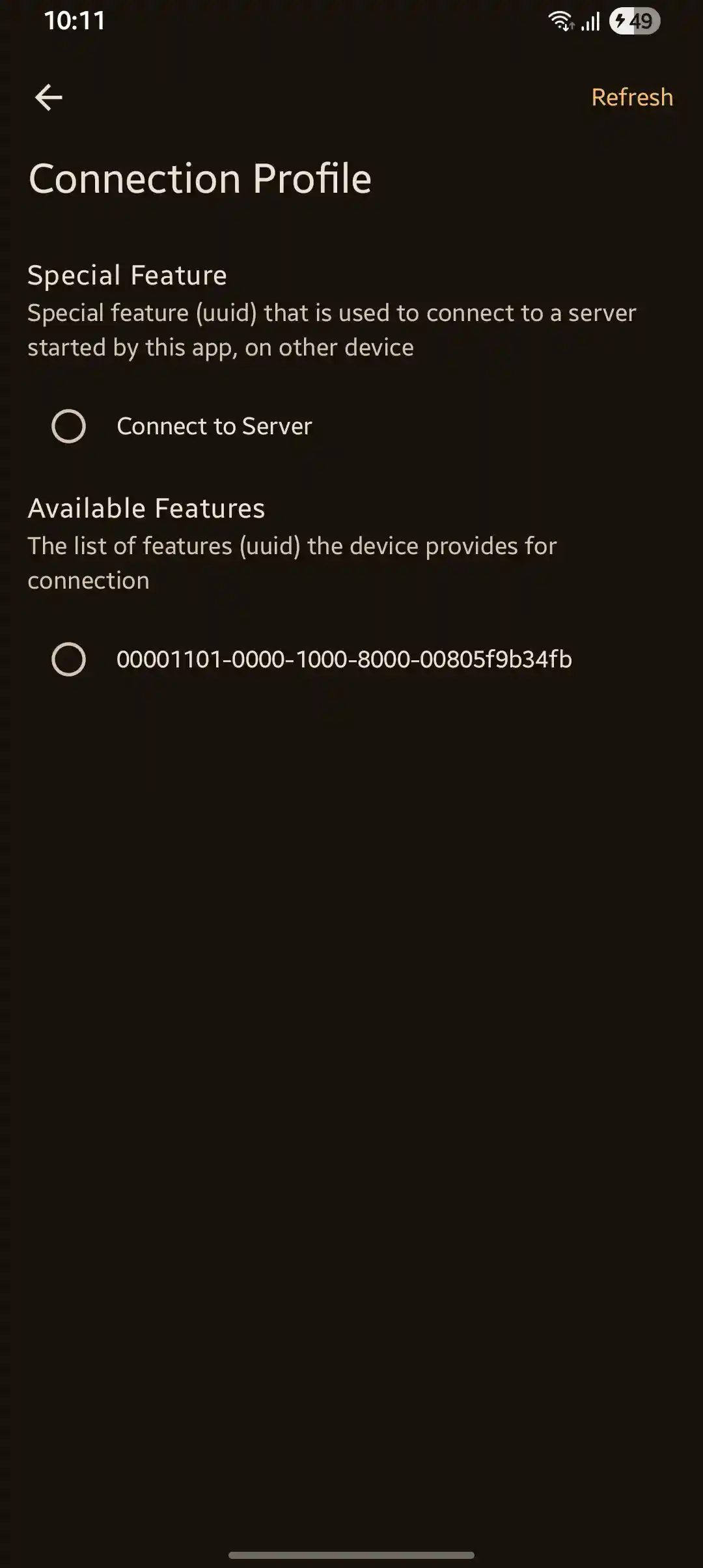Go back using the top-left arrow

click(49, 98)
